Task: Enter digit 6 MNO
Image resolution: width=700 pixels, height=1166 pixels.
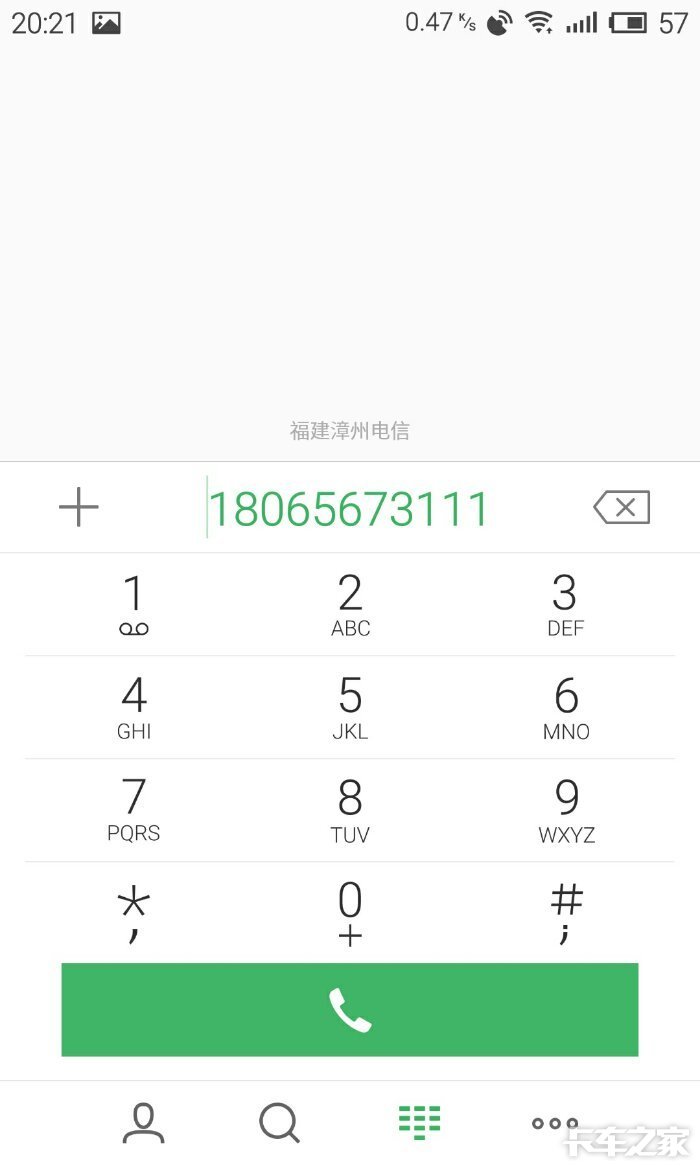Action: 565,708
